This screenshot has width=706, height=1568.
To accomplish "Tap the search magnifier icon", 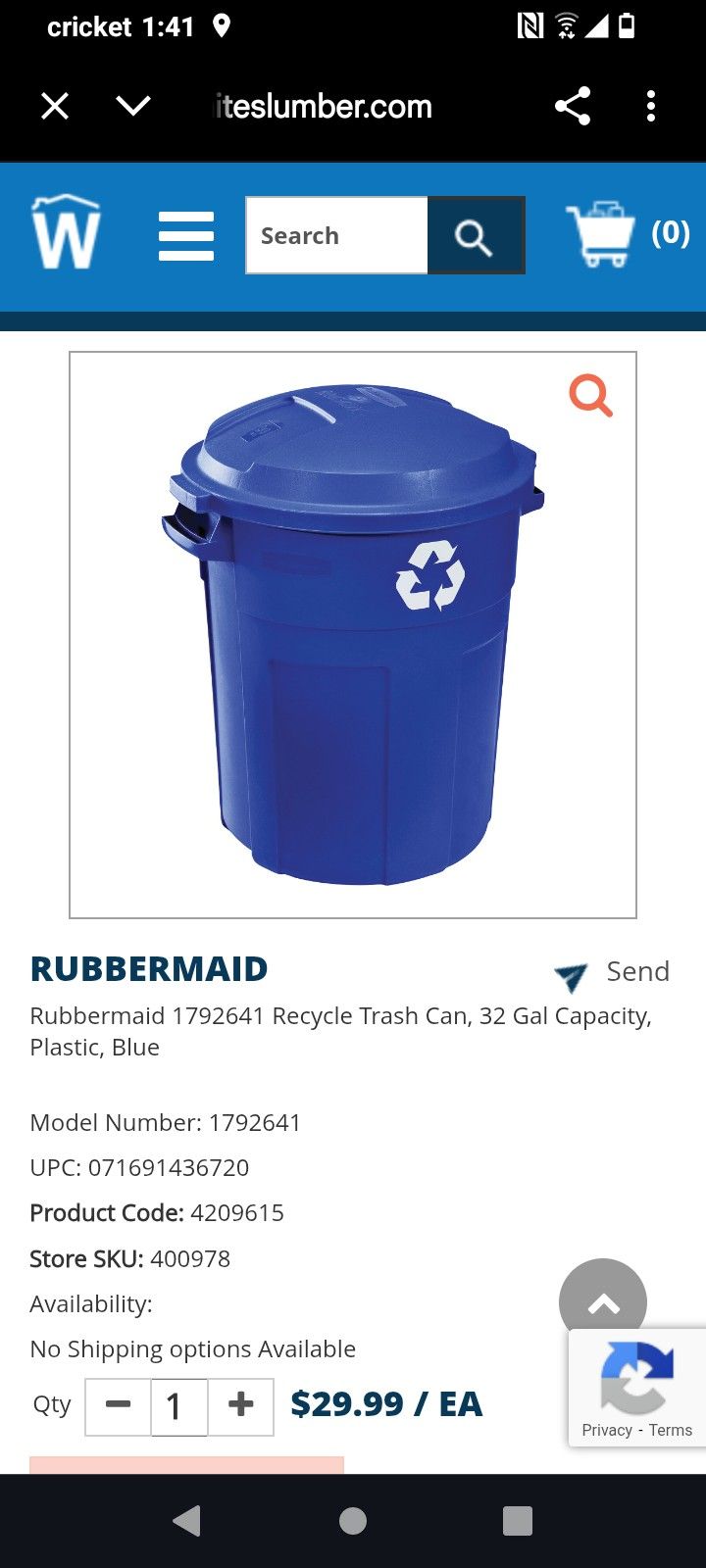I will 475,235.
